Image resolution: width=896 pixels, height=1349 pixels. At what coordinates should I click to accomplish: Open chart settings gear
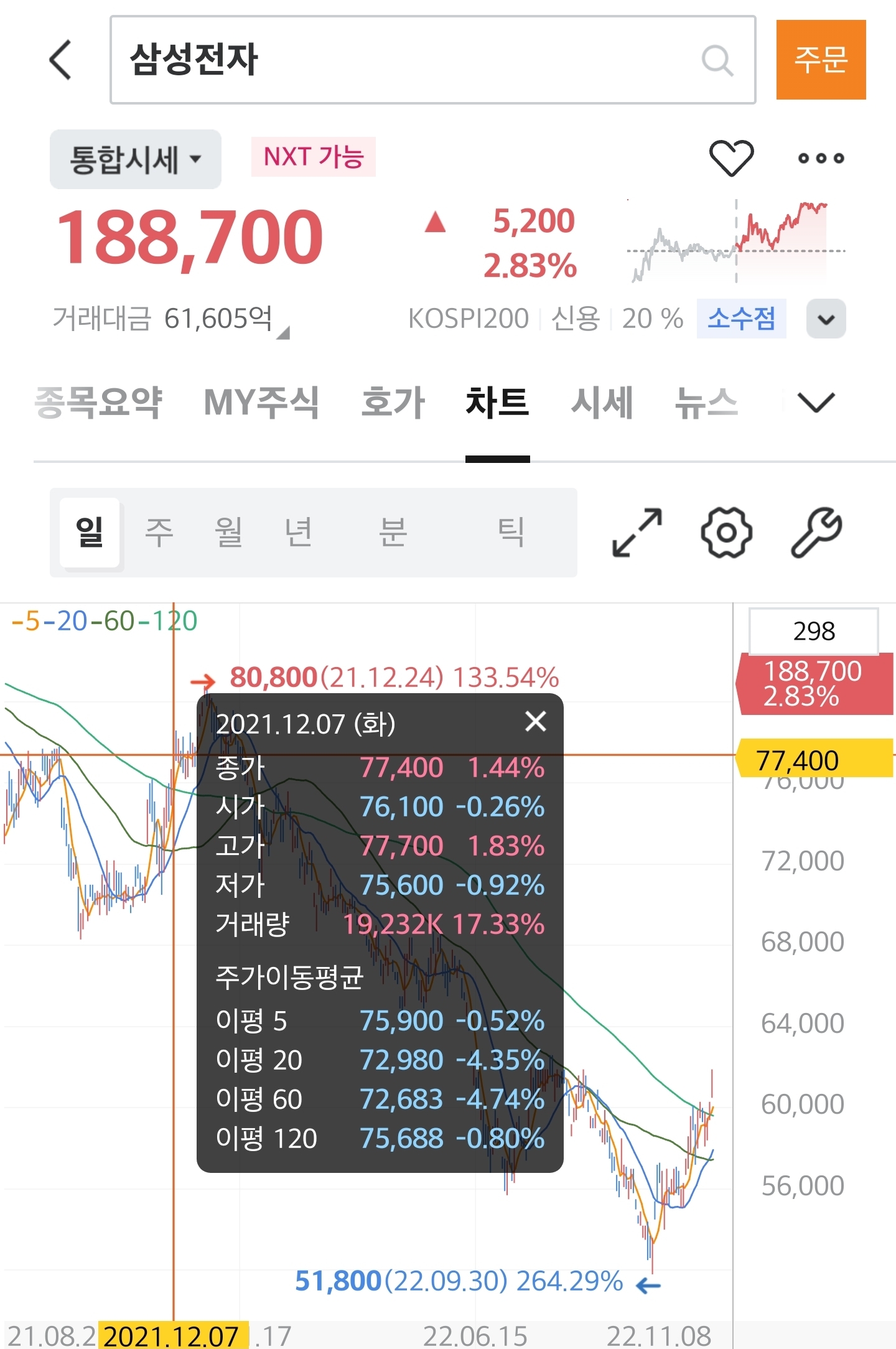(726, 533)
